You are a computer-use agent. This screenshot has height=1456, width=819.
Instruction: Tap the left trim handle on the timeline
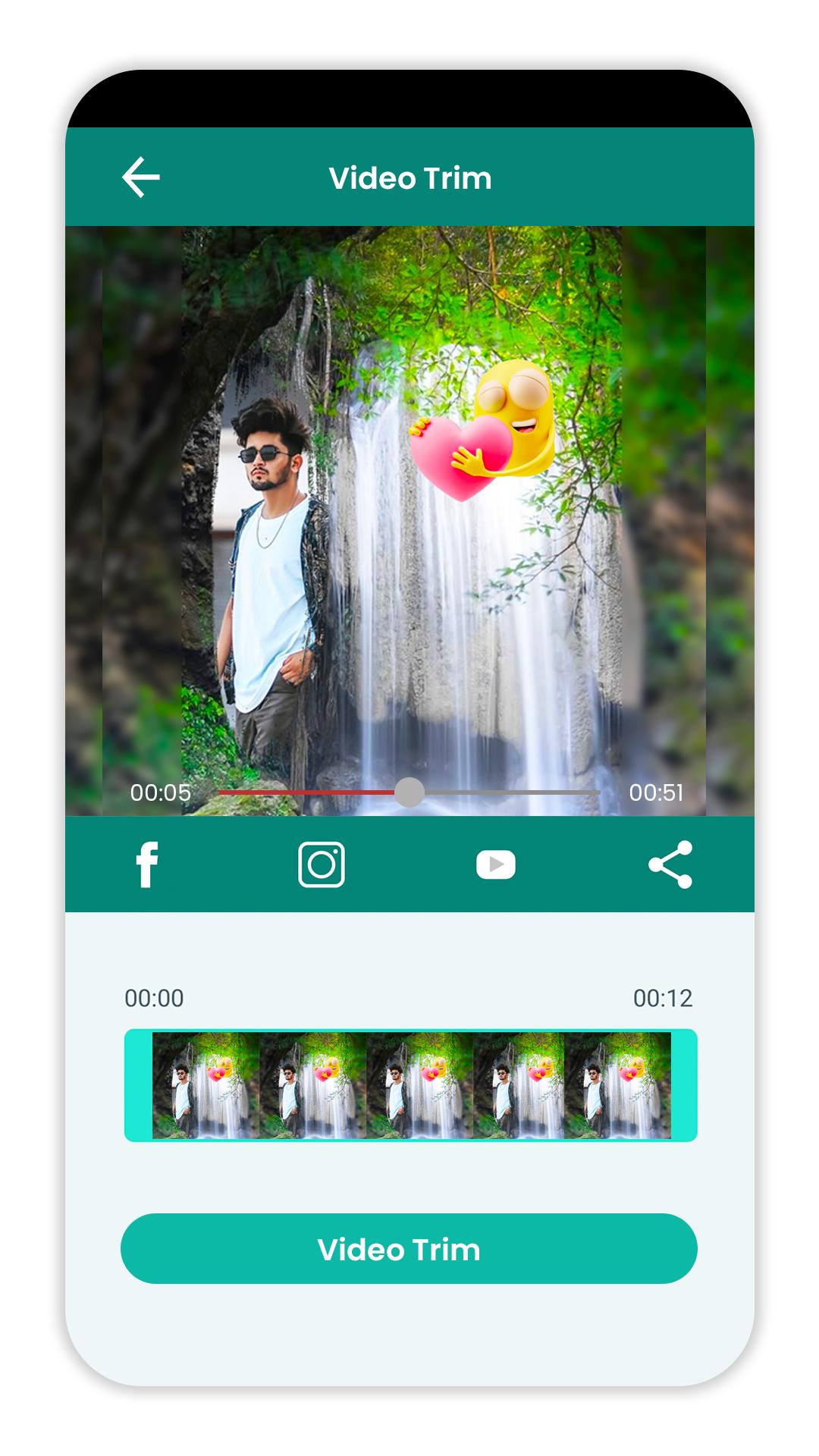click(x=139, y=1085)
